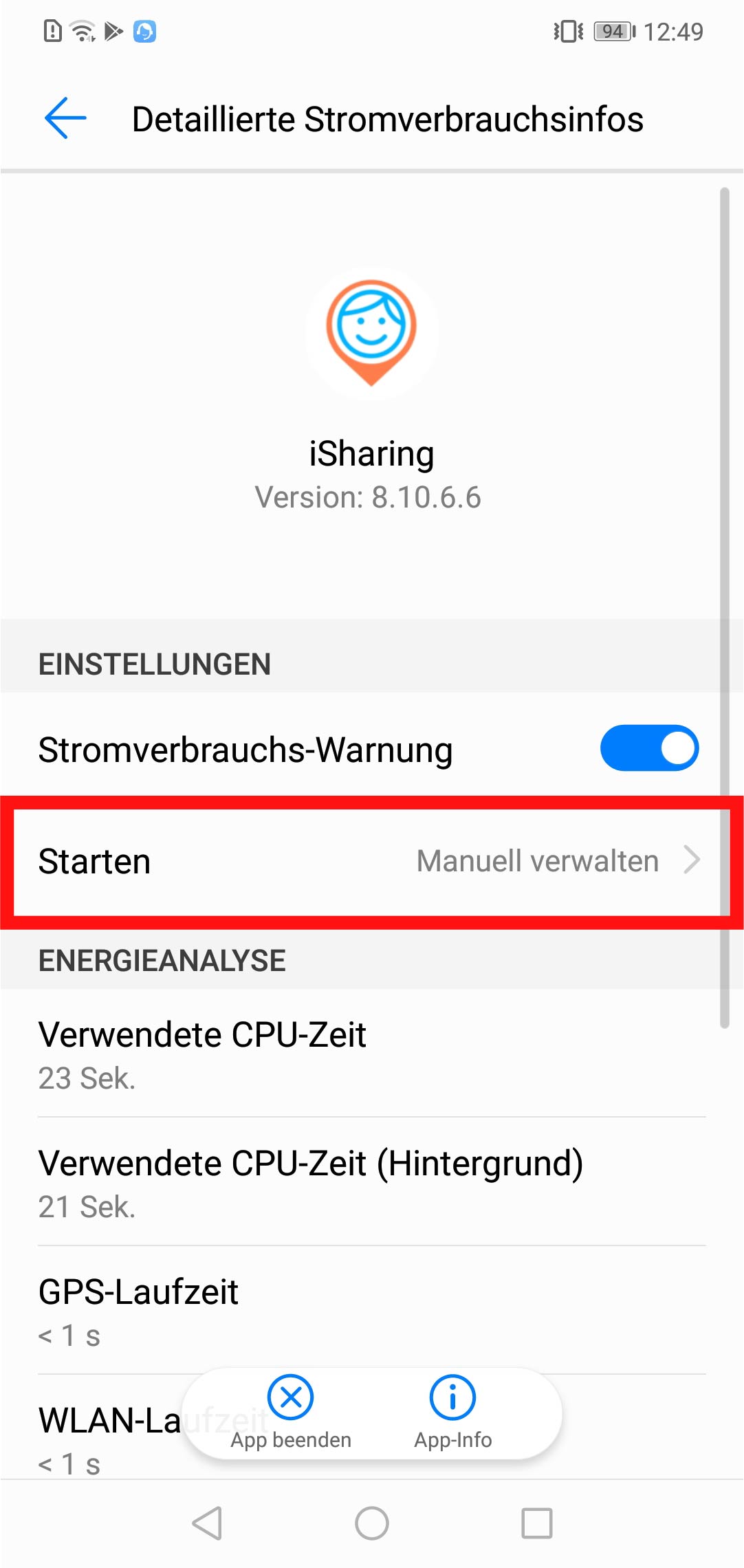Image resolution: width=744 pixels, height=1568 pixels.
Task: Tap the system home button
Action: click(x=371, y=1523)
